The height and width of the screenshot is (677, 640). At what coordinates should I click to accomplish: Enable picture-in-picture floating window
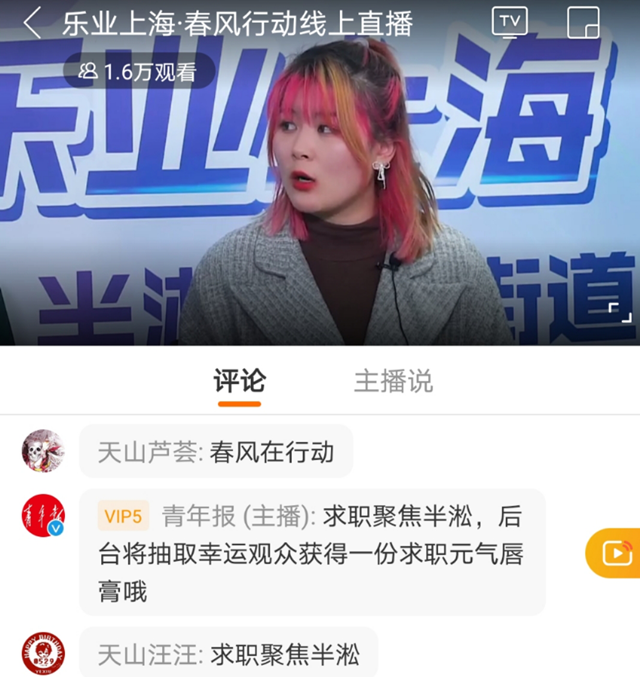click(582, 22)
